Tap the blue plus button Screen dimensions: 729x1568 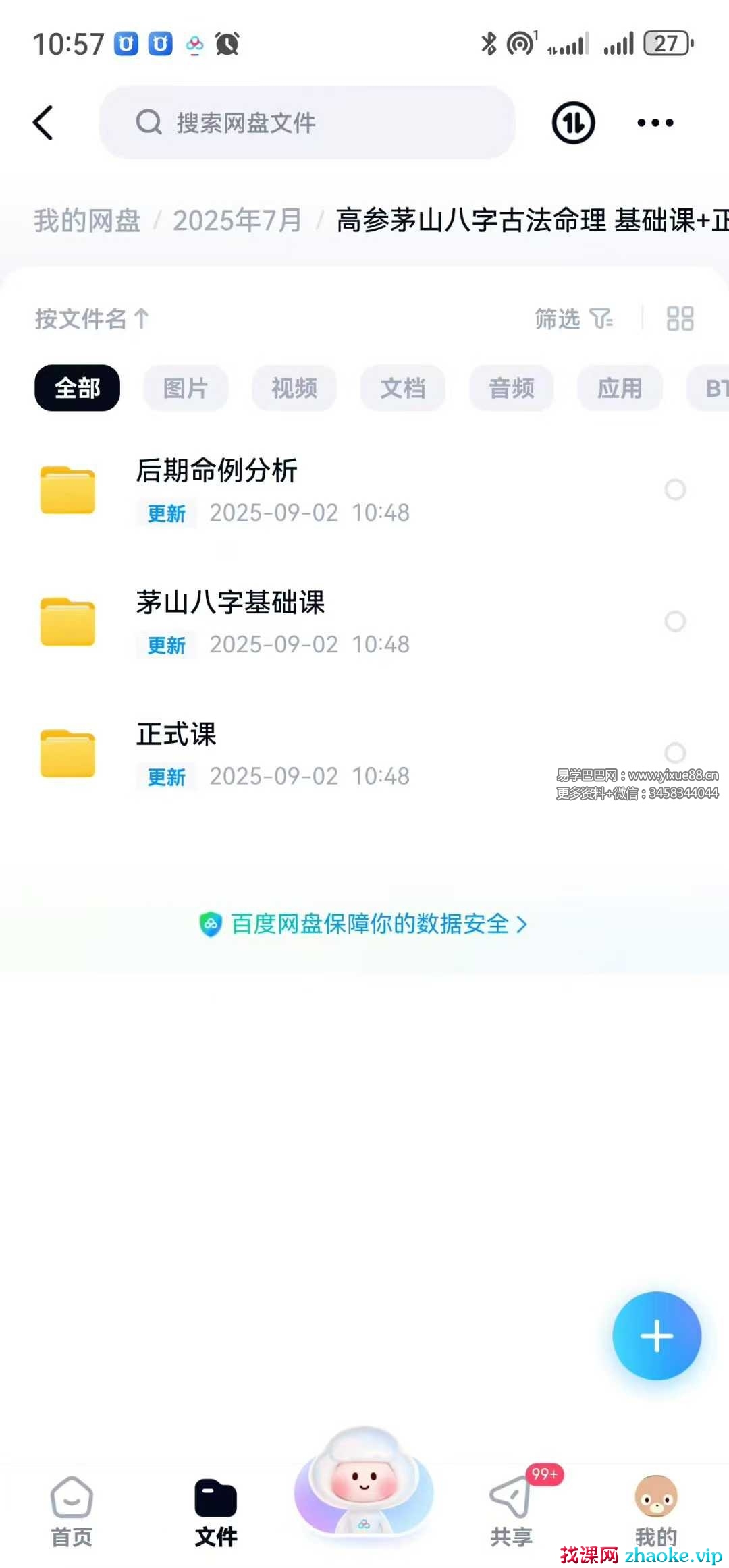pos(656,1336)
